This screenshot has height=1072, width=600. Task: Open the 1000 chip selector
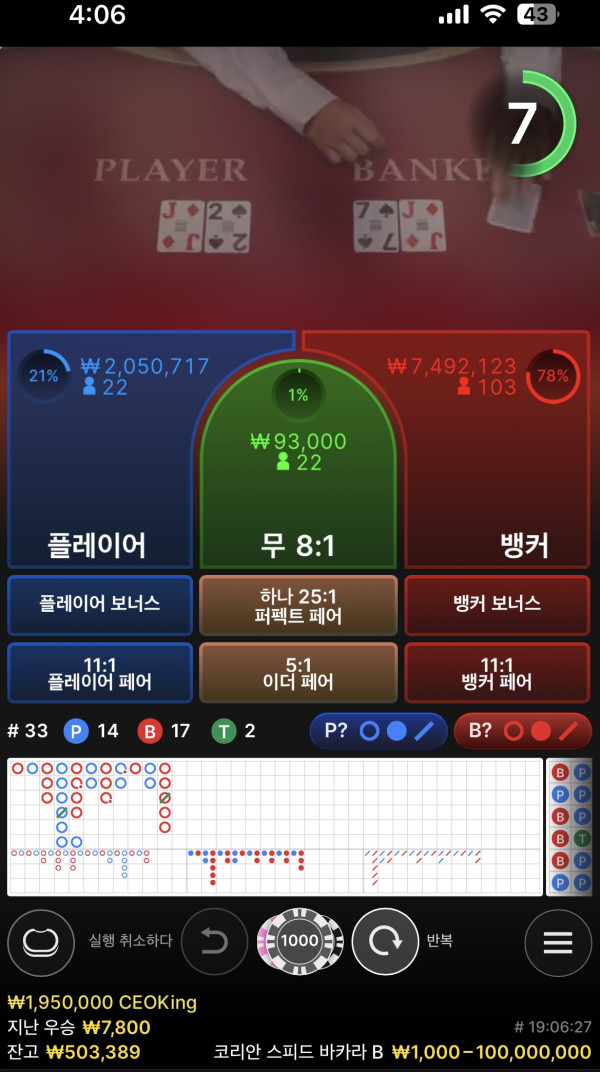point(299,941)
